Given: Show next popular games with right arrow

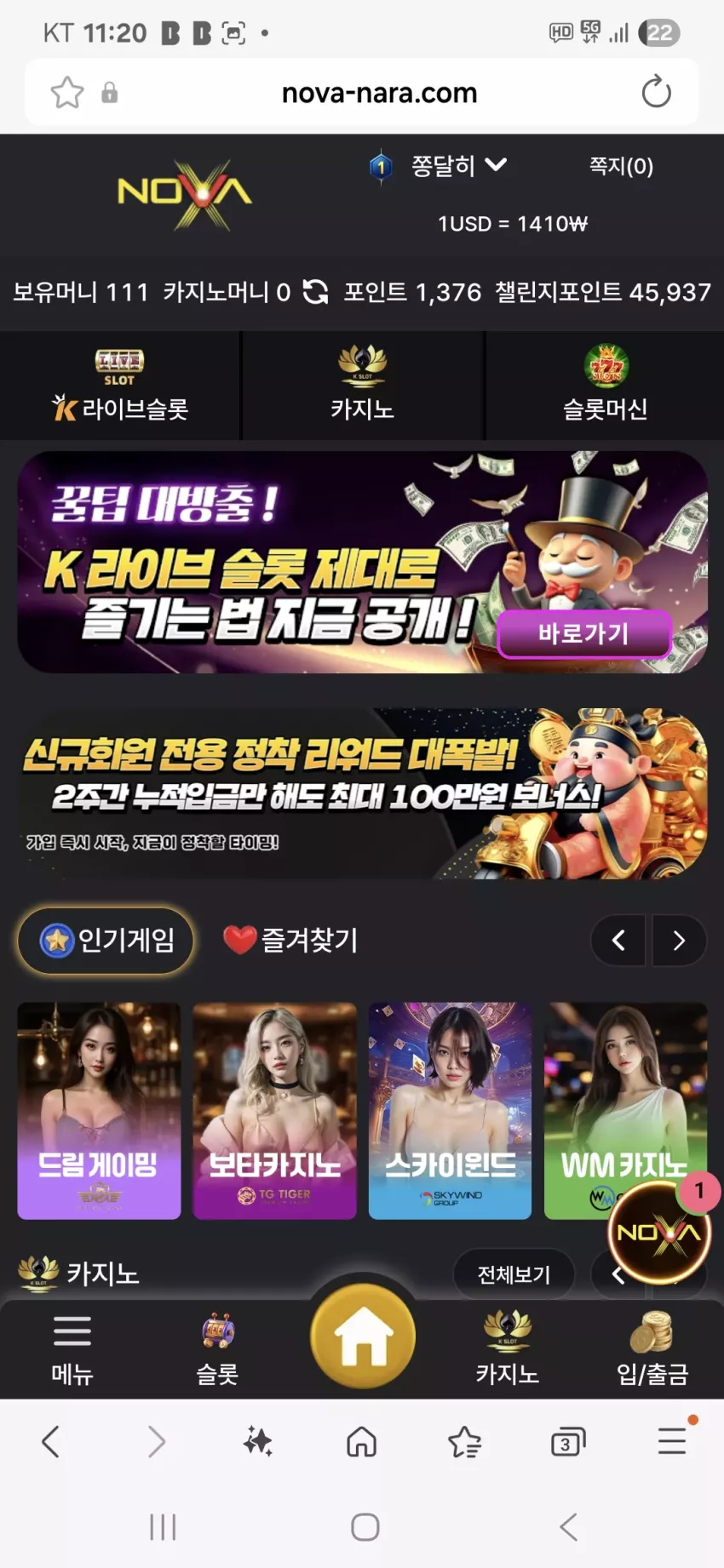Looking at the screenshot, I should tap(679, 941).
